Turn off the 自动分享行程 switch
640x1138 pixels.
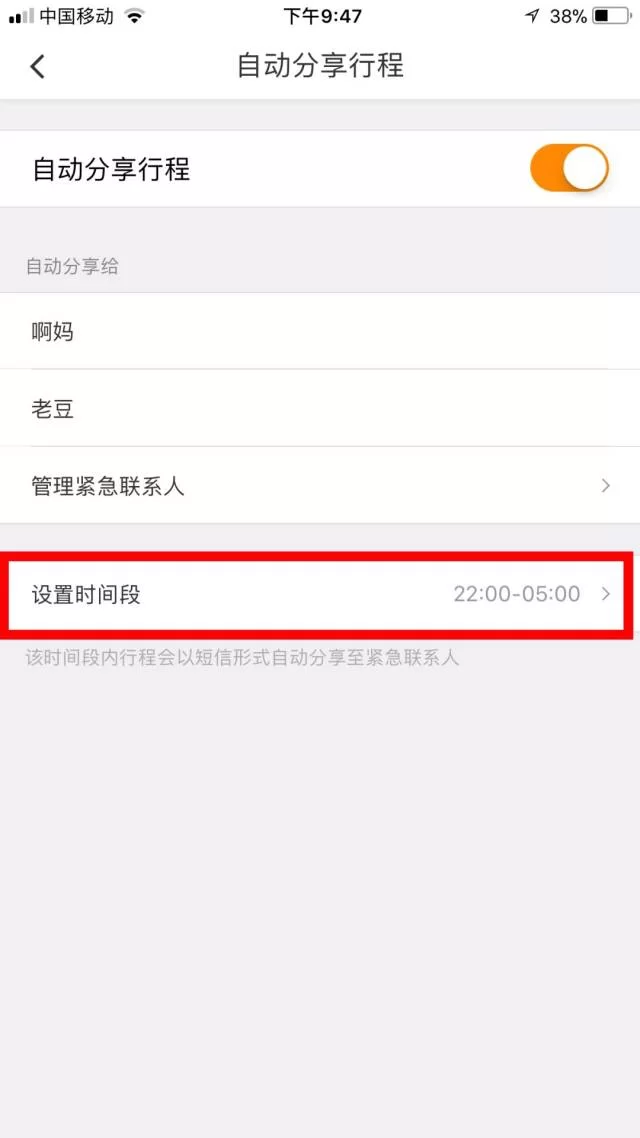tap(568, 168)
